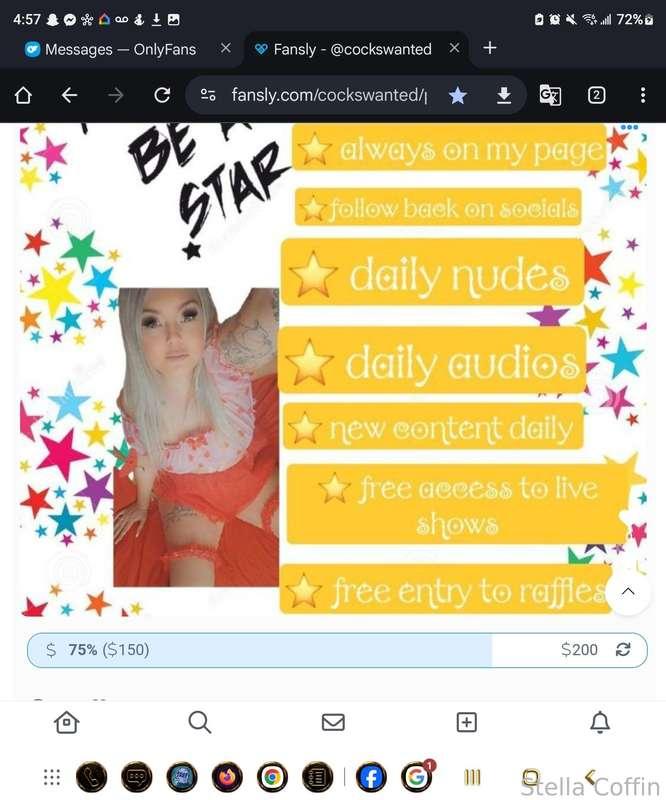Image resolution: width=666 pixels, height=800 pixels.
Task: Open the browser overflow menu
Action: 643,95
